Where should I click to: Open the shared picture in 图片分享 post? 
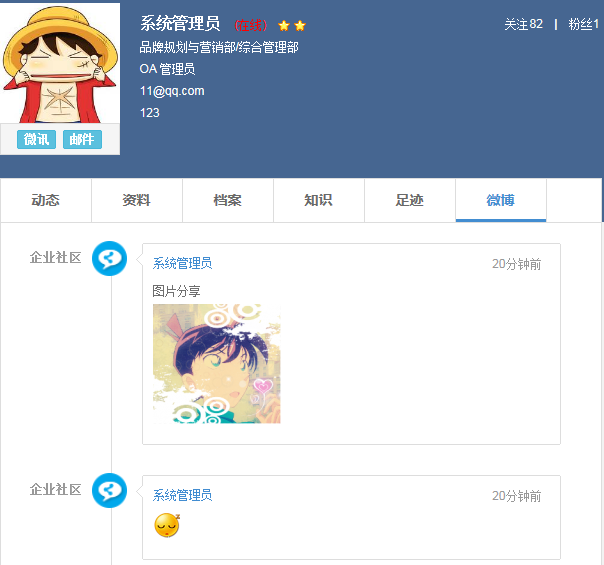(216, 364)
